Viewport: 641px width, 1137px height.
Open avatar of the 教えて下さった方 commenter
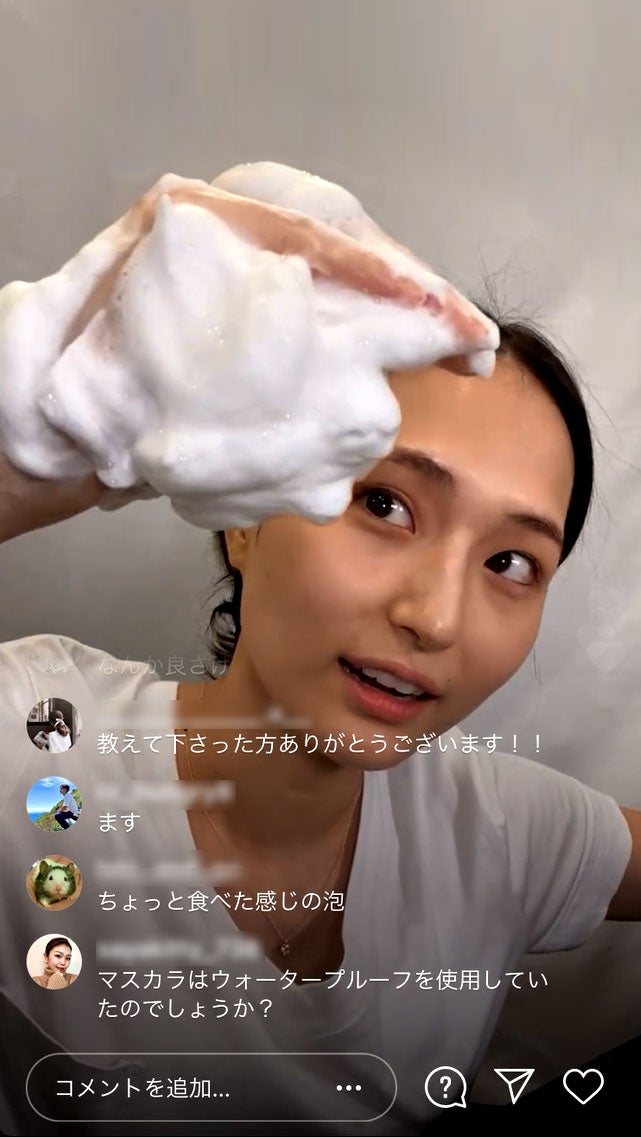[53, 725]
